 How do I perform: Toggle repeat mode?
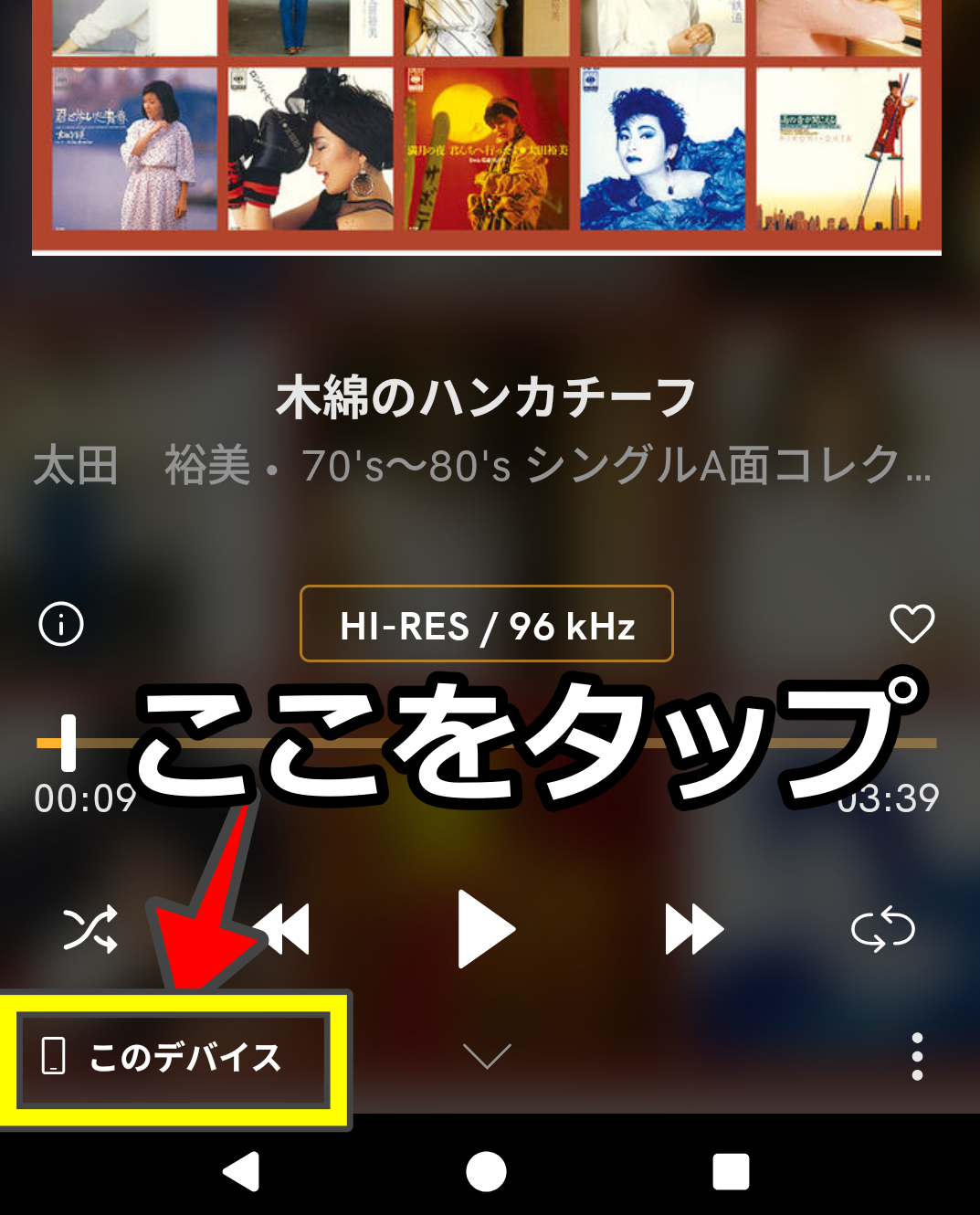pos(882,929)
